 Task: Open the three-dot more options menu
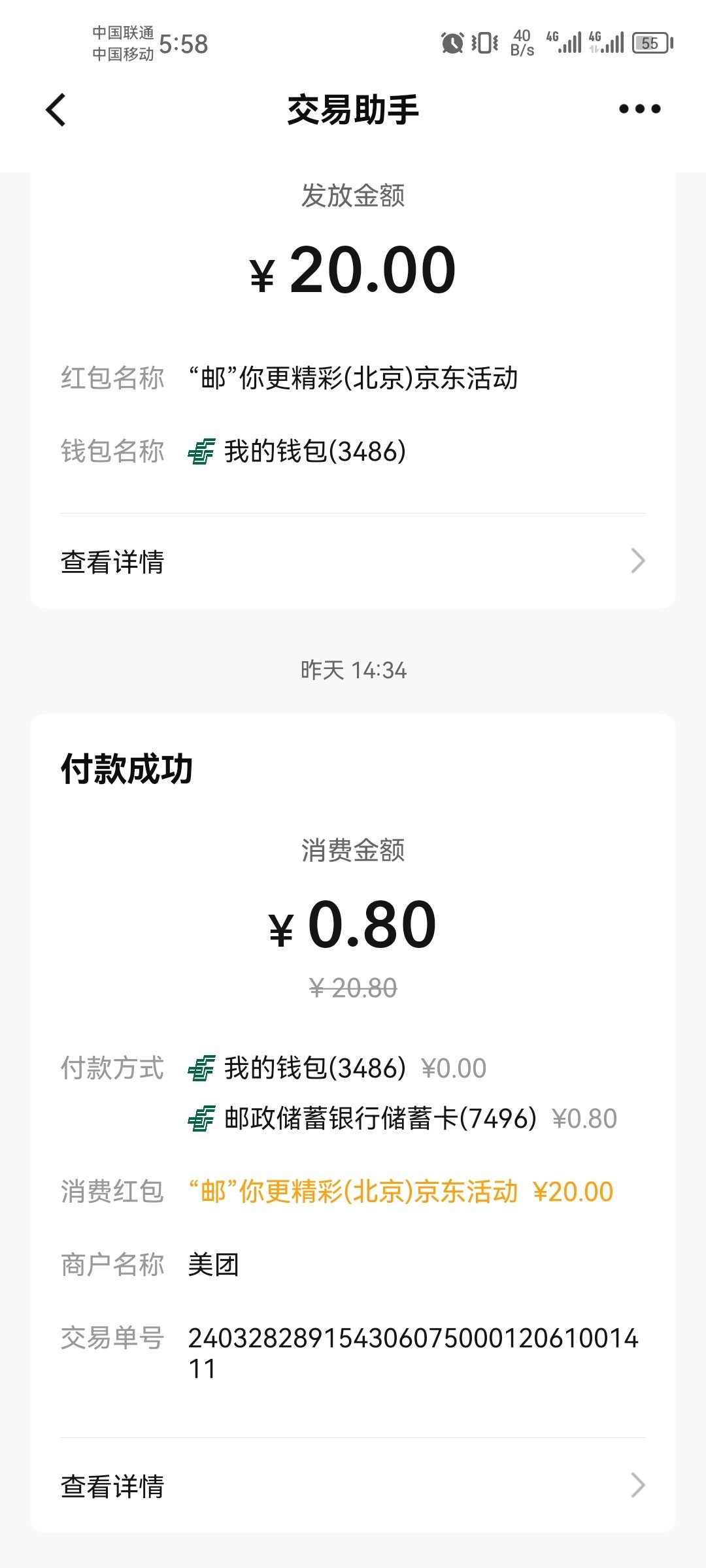point(639,109)
